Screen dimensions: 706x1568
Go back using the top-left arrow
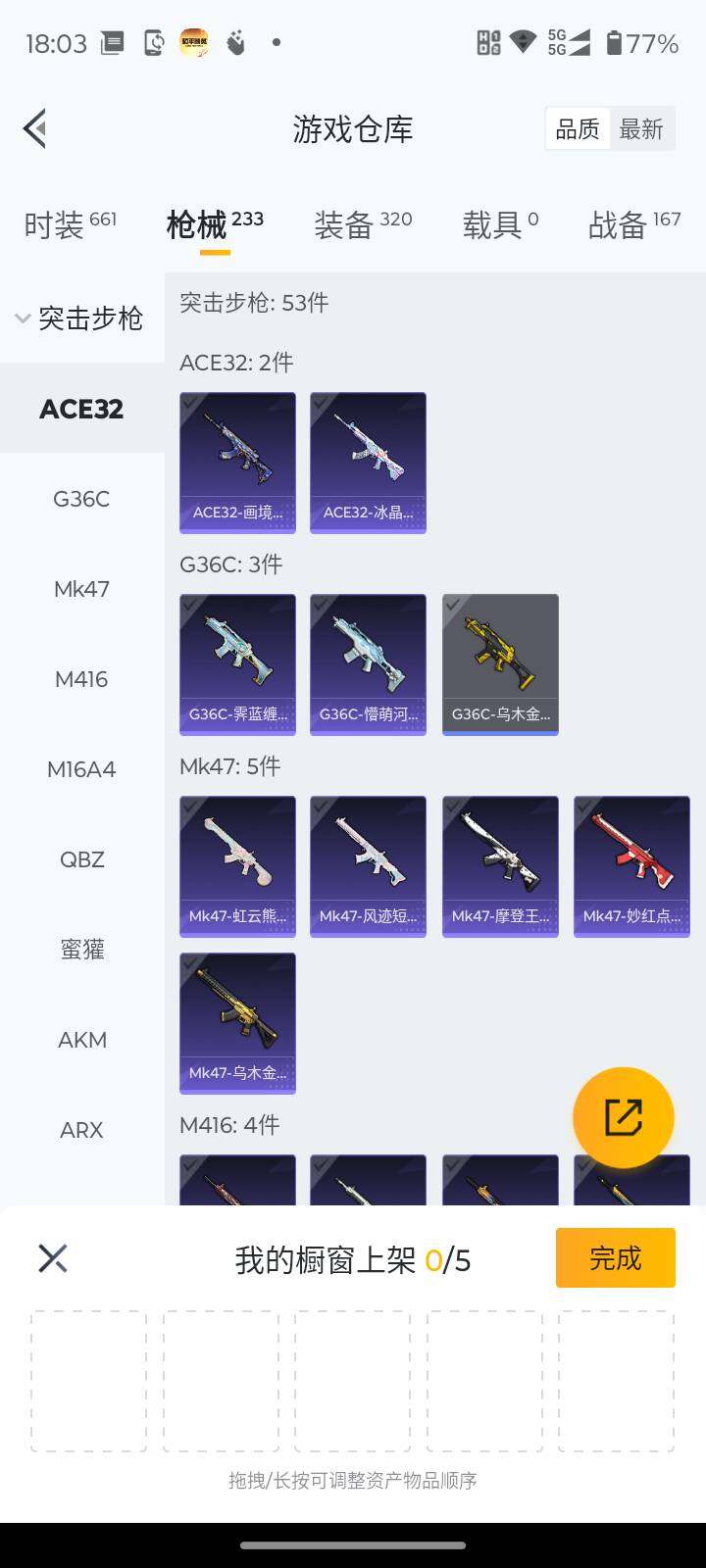[x=35, y=128]
